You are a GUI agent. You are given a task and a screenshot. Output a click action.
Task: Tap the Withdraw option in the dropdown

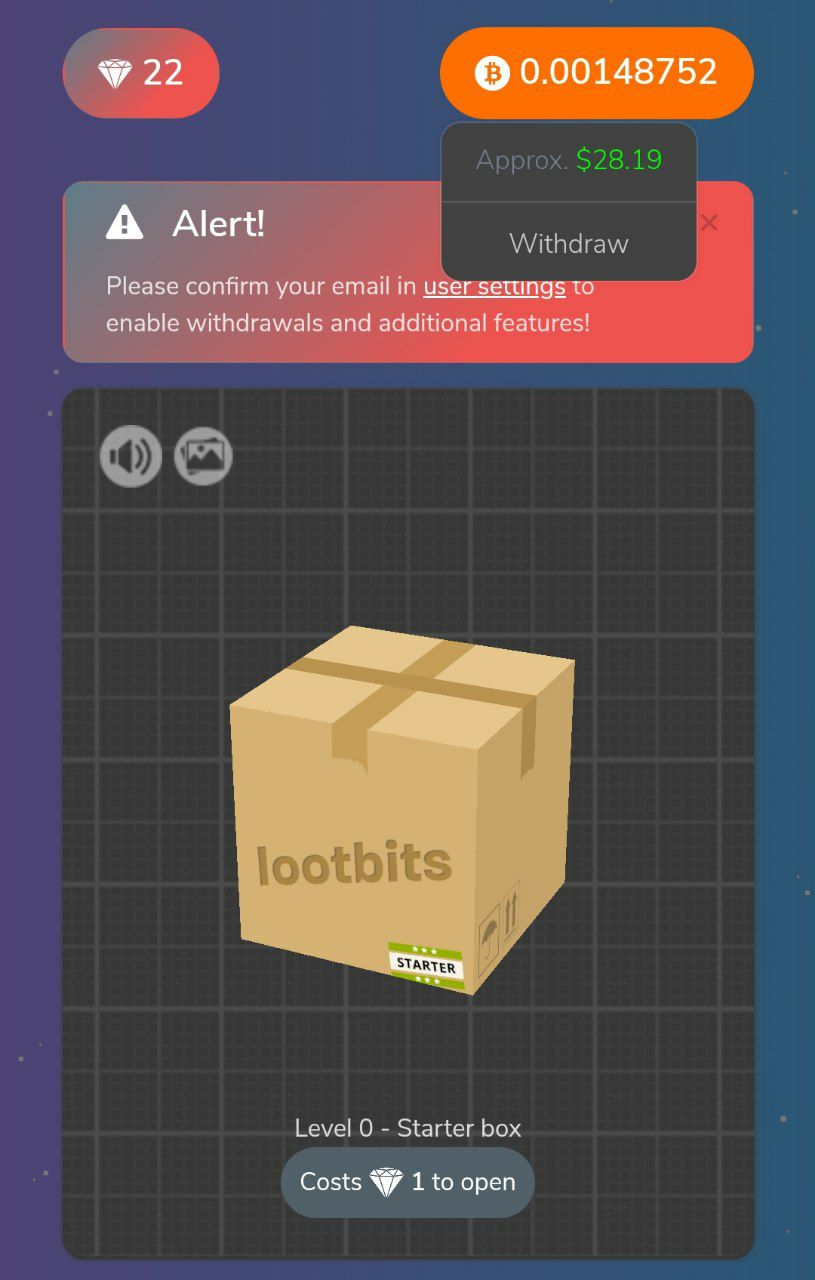tap(568, 243)
